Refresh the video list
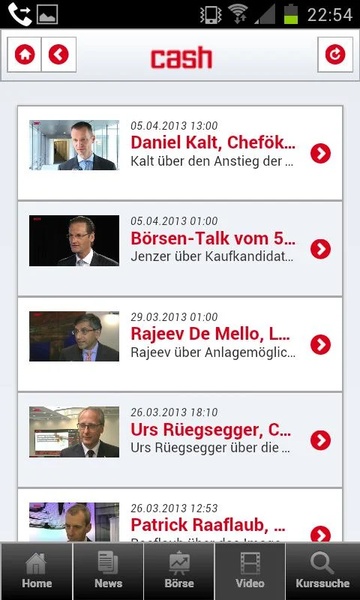 point(335,55)
